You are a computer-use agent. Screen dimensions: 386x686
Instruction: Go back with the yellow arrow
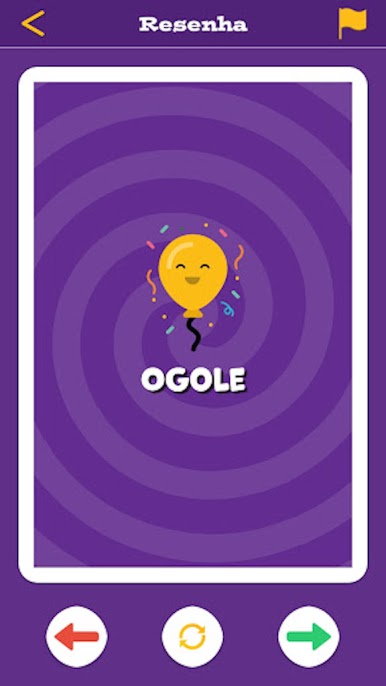pyautogui.click(x=33, y=24)
